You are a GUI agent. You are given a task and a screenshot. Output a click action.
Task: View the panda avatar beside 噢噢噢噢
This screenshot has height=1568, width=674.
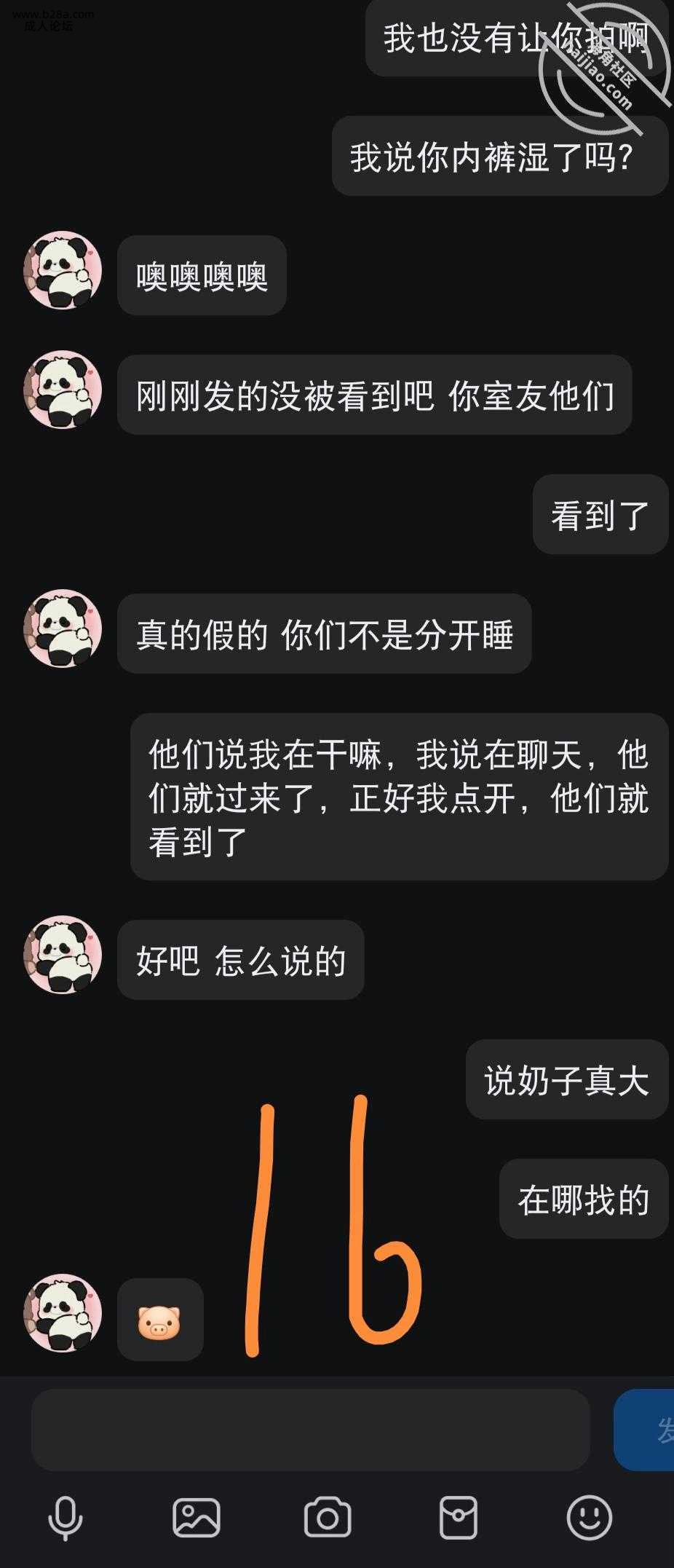[x=63, y=270]
